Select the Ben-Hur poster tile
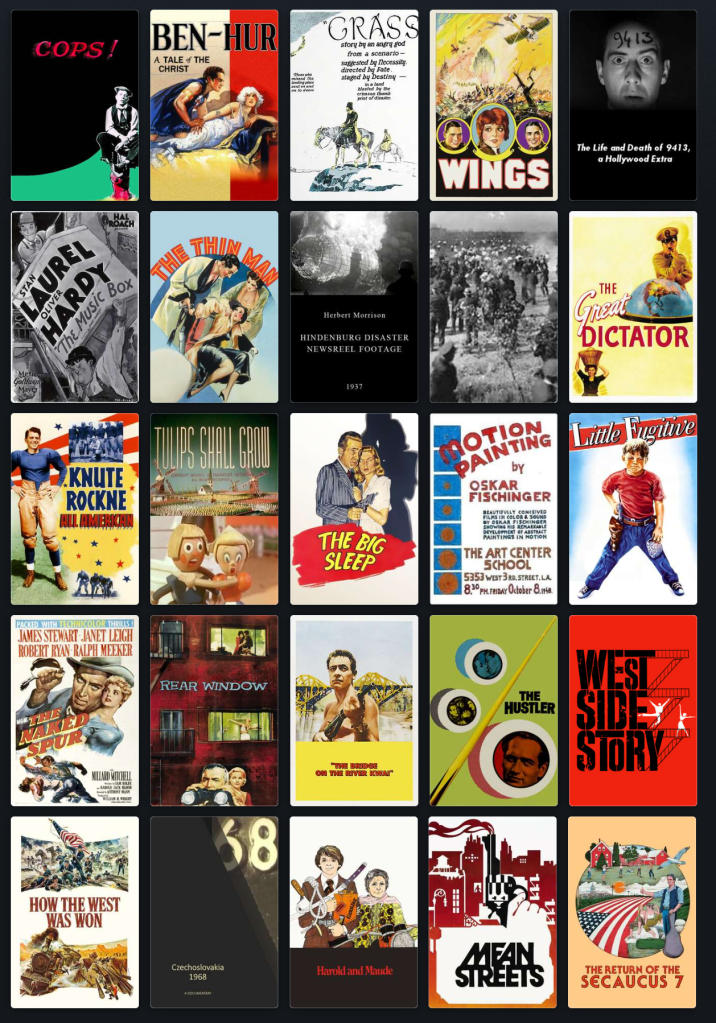This screenshot has height=1023, width=716. [x=214, y=105]
